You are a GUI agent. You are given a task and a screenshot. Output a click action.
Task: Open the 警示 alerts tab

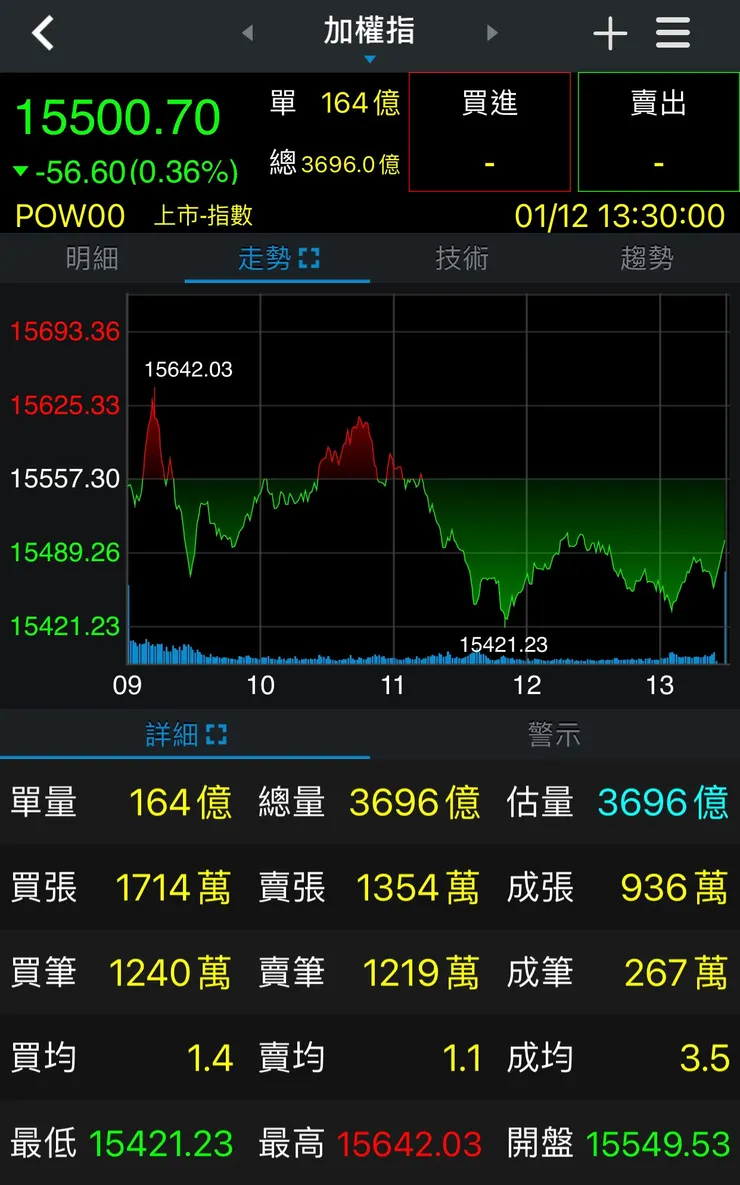[555, 733]
